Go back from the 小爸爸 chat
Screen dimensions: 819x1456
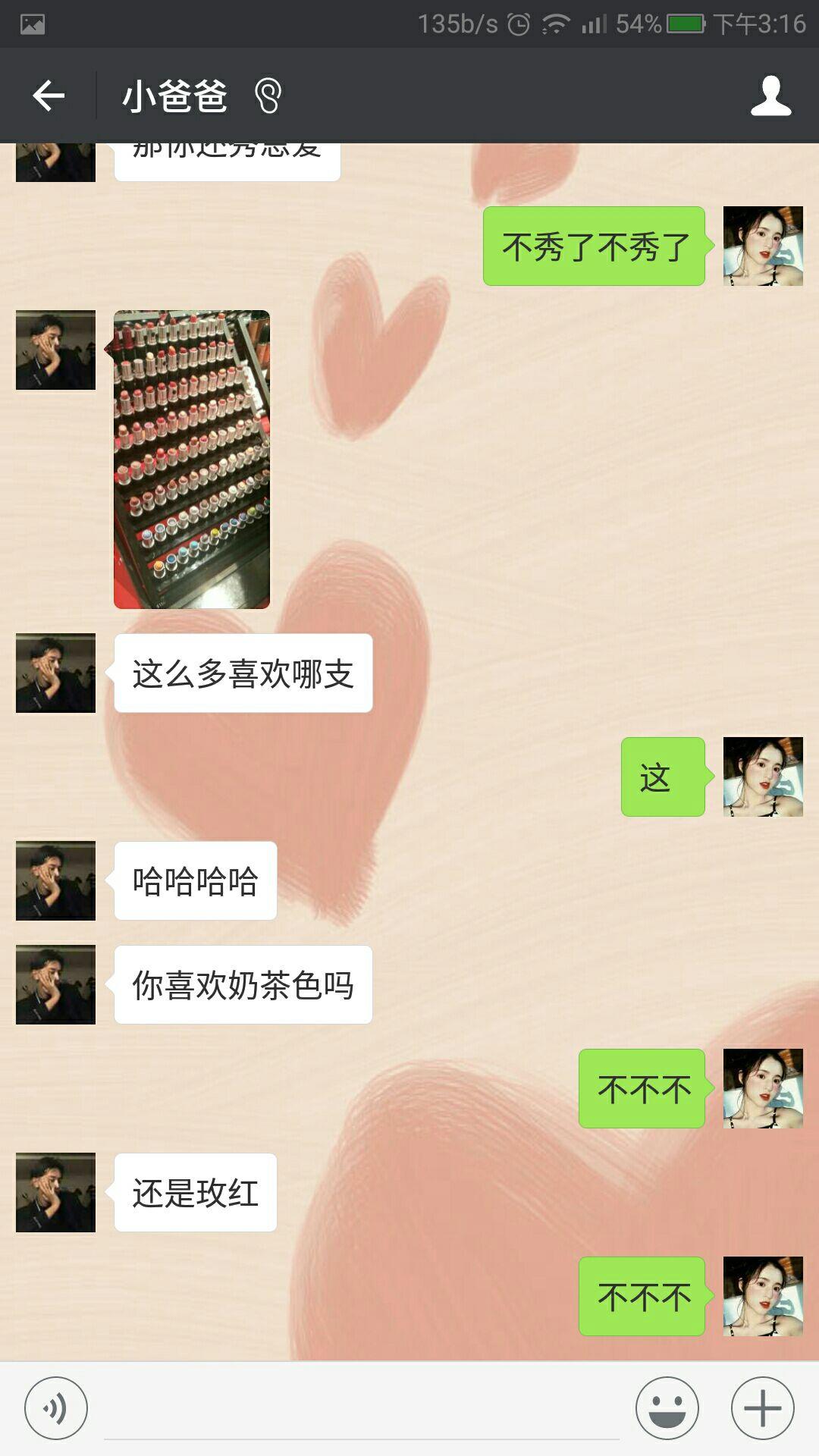click(49, 96)
